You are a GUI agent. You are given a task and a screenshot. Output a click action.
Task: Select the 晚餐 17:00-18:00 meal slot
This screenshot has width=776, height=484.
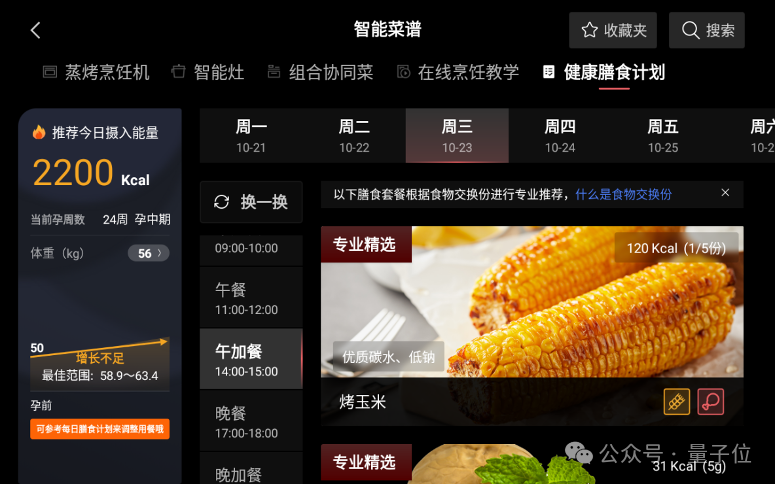[x=251, y=421]
